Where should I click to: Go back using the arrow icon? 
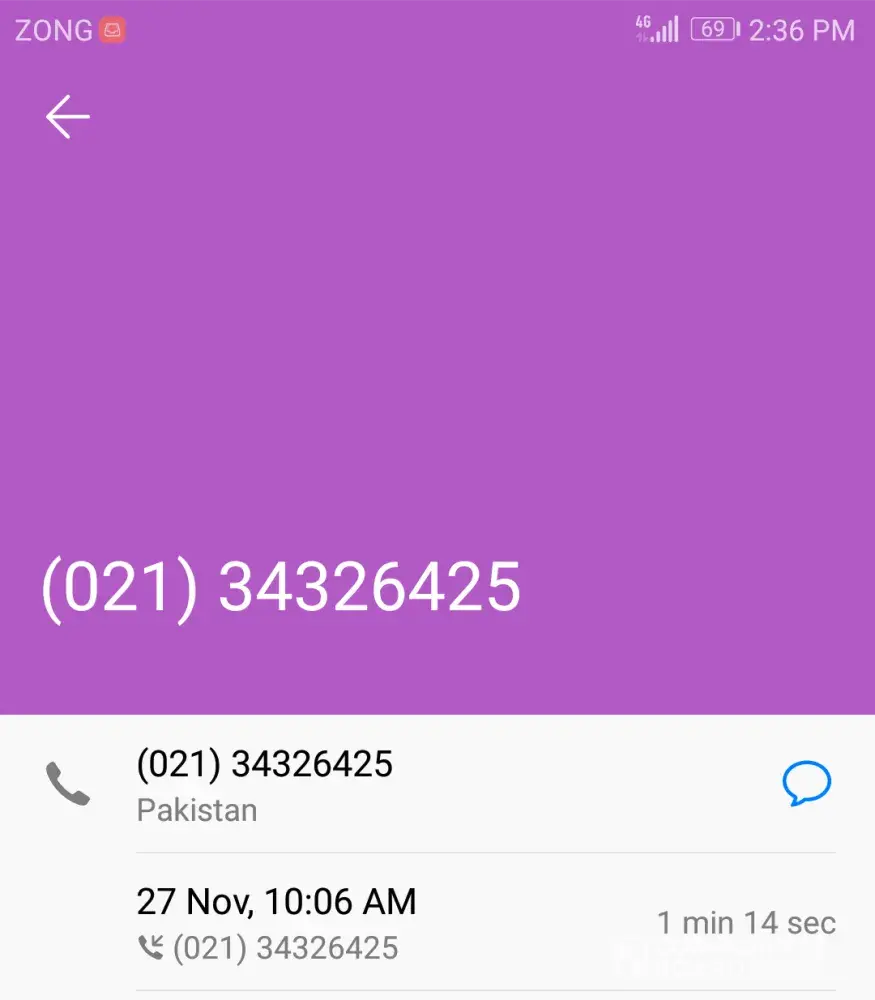pyautogui.click(x=68, y=117)
